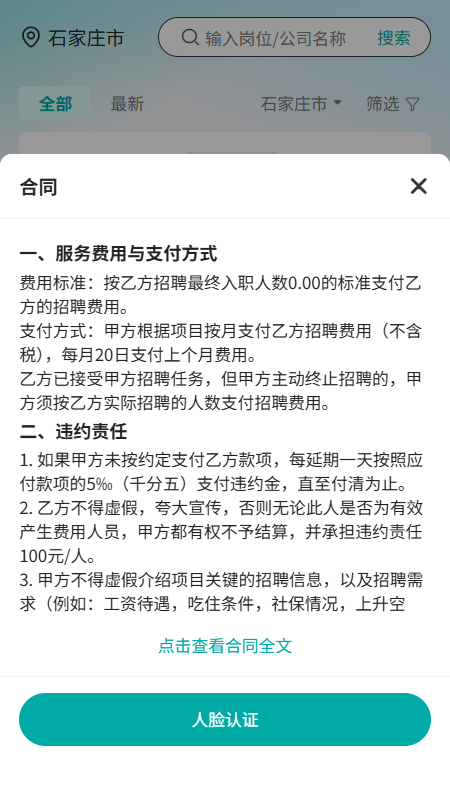The height and width of the screenshot is (800, 450).
Task: Start 人脸认证 face verification
Action: tap(225, 719)
